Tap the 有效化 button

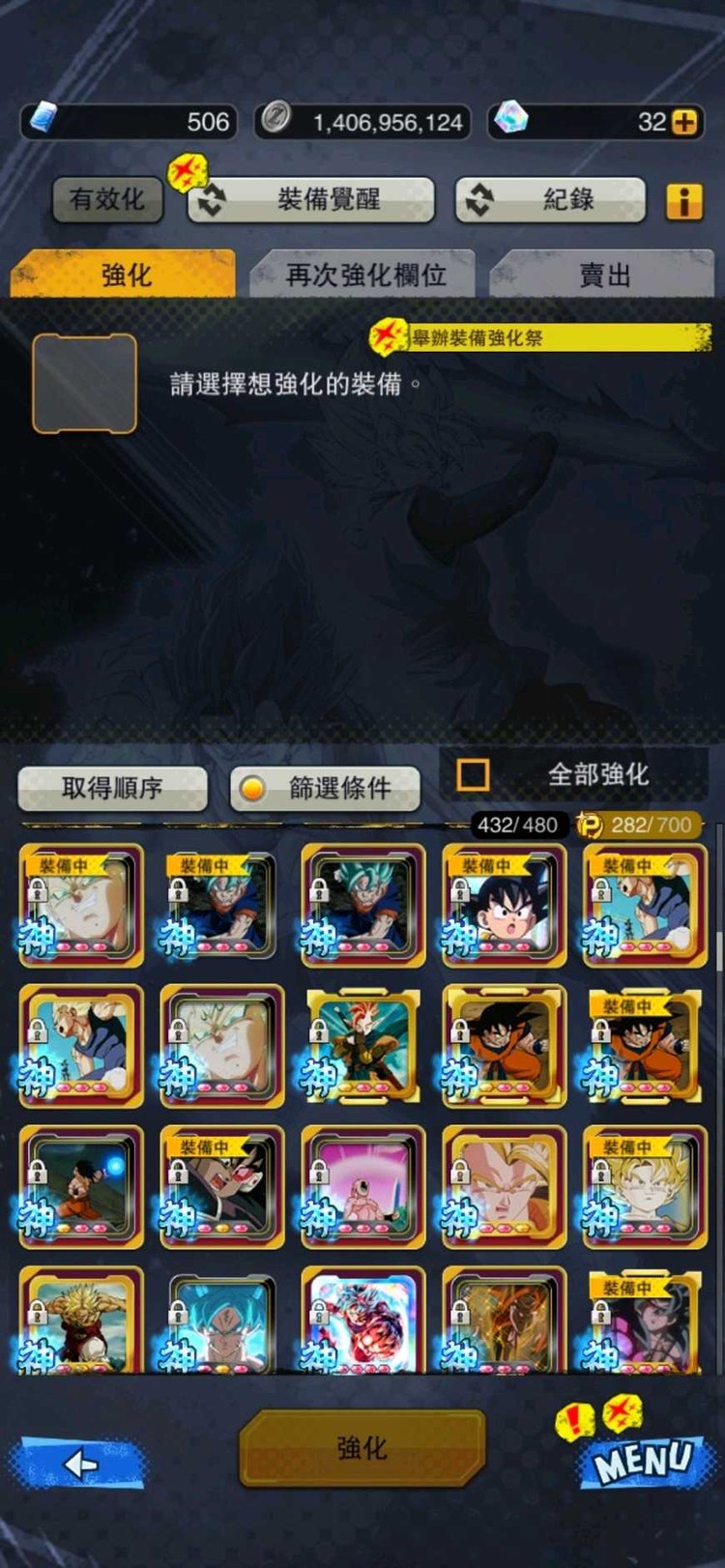point(107,200)
